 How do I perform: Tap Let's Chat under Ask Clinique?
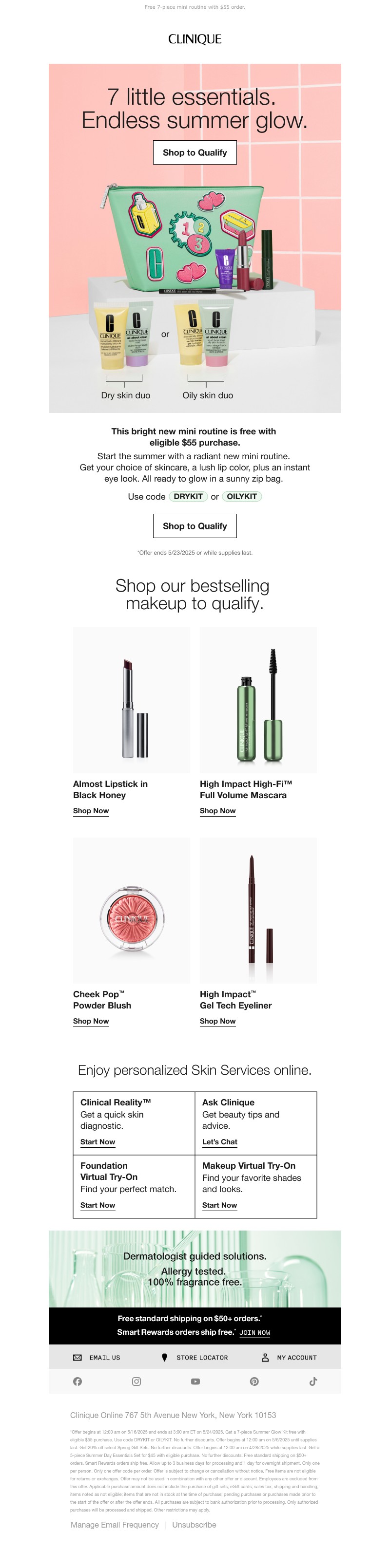(219, 1142)
